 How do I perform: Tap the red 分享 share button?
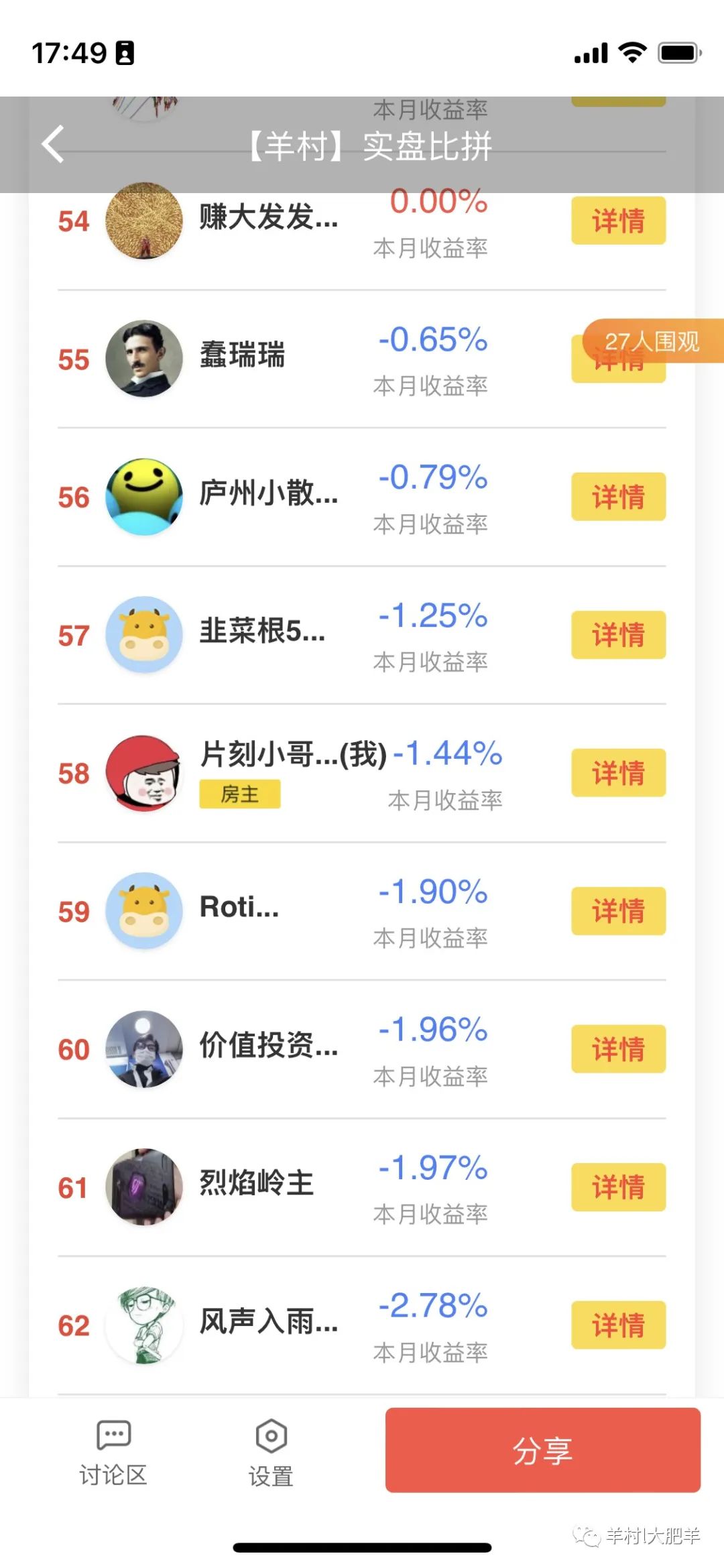click(x=542, y=1451)
